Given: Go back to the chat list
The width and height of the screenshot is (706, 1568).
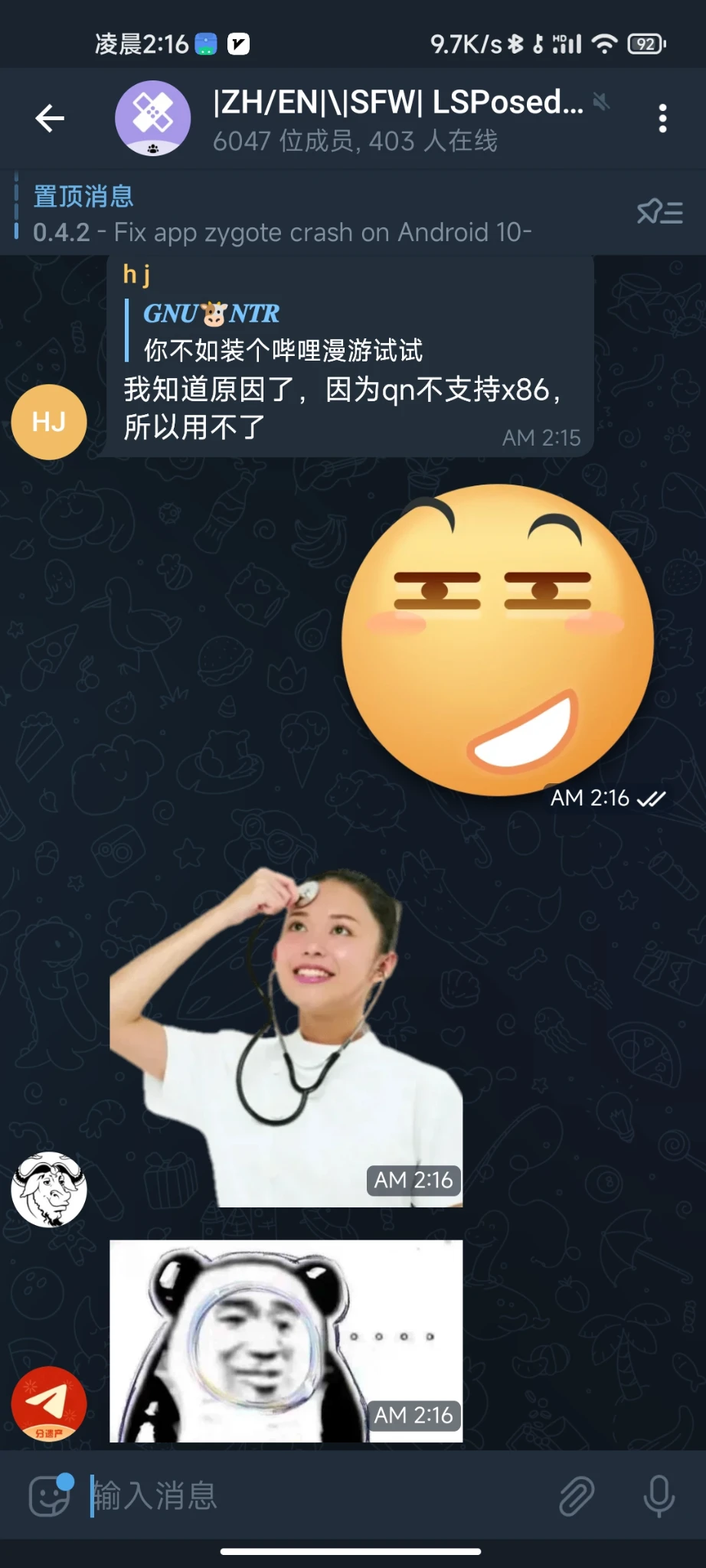Looking at the screenshot, I should pos(50,119).
